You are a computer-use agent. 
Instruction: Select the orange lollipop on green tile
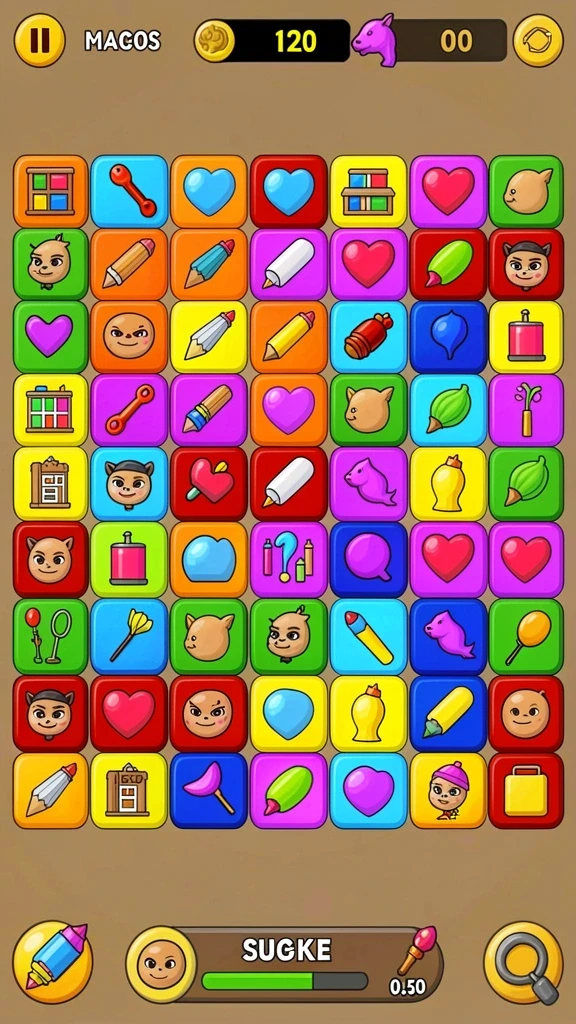(x=526, y=637)
